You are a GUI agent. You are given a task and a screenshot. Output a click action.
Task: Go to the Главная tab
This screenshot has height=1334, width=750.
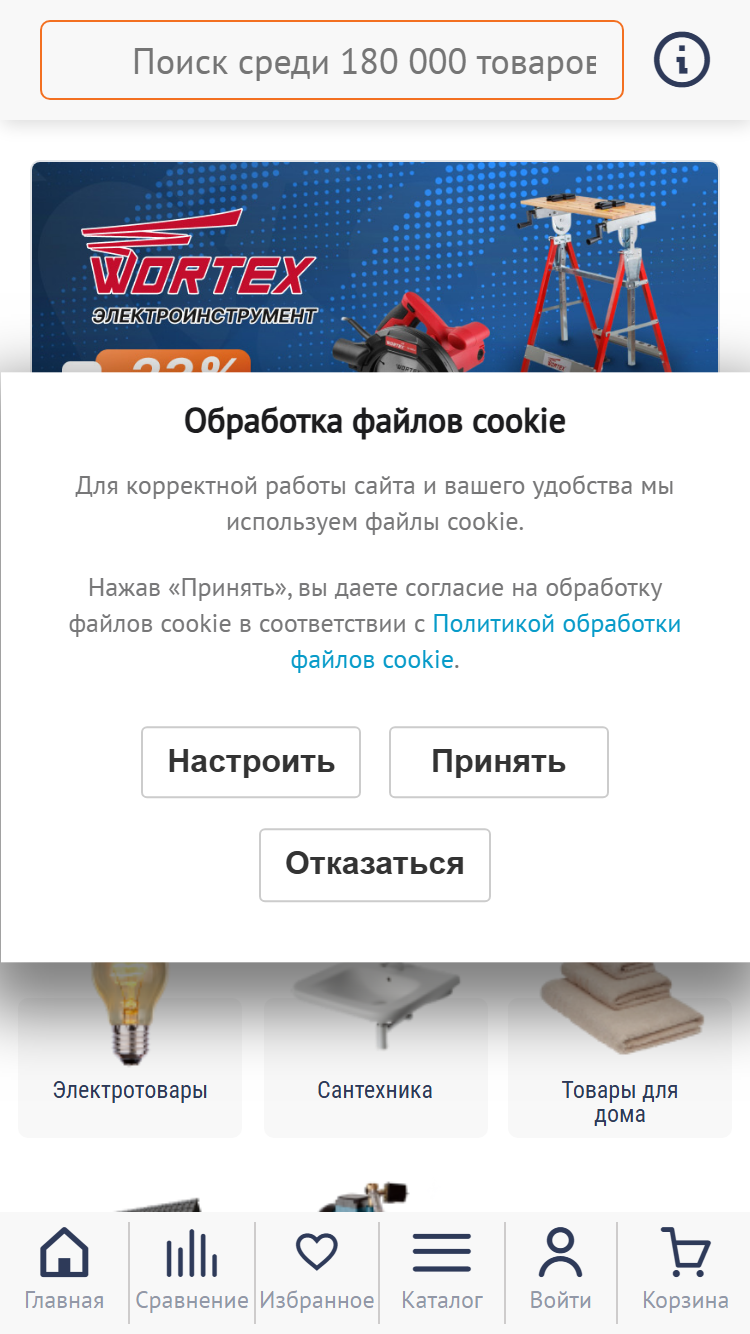point(64,1270)
